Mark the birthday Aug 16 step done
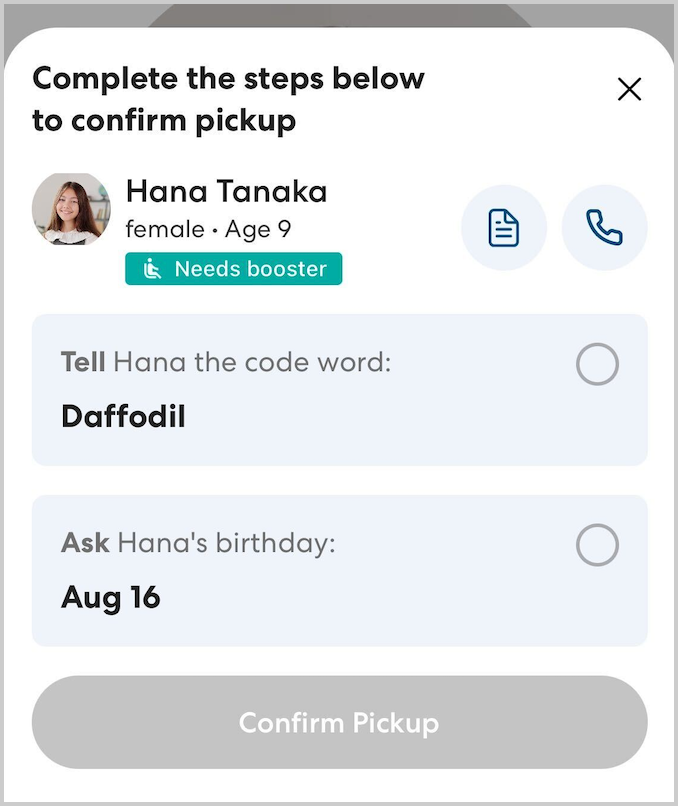This screenshot has width=678, height=806. point(597,546)
